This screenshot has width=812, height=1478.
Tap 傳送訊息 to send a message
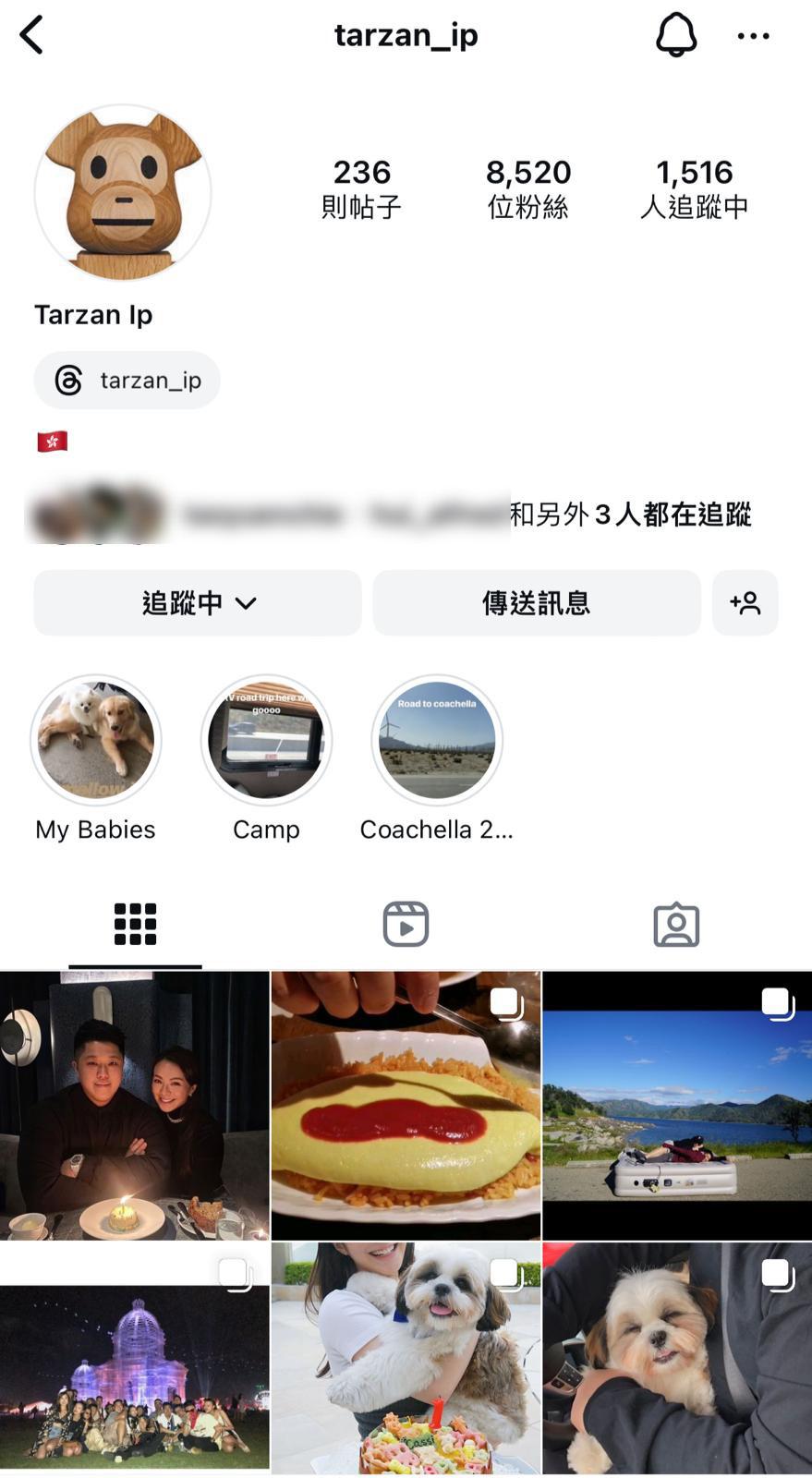coord(536,603)
